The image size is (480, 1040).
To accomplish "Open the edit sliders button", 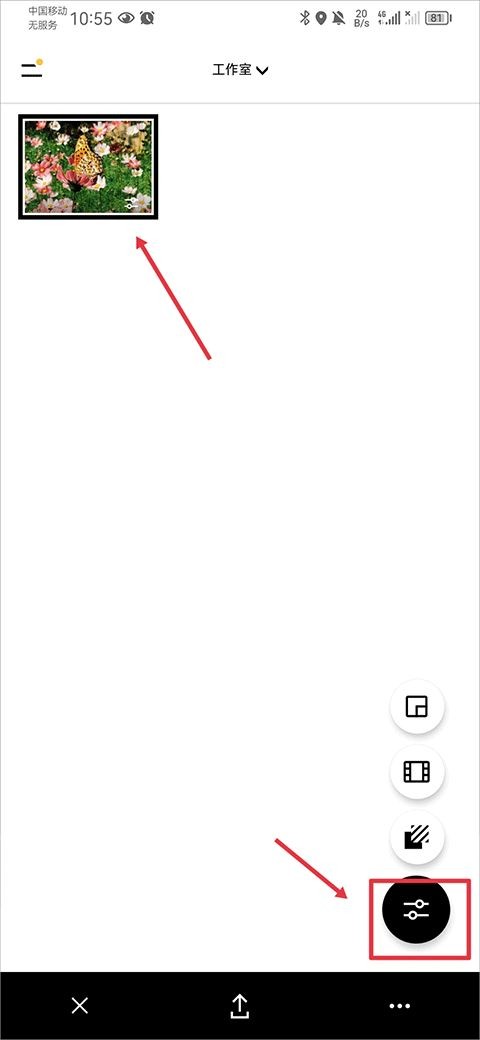I will pyautogui.click(x=417, y=910).
